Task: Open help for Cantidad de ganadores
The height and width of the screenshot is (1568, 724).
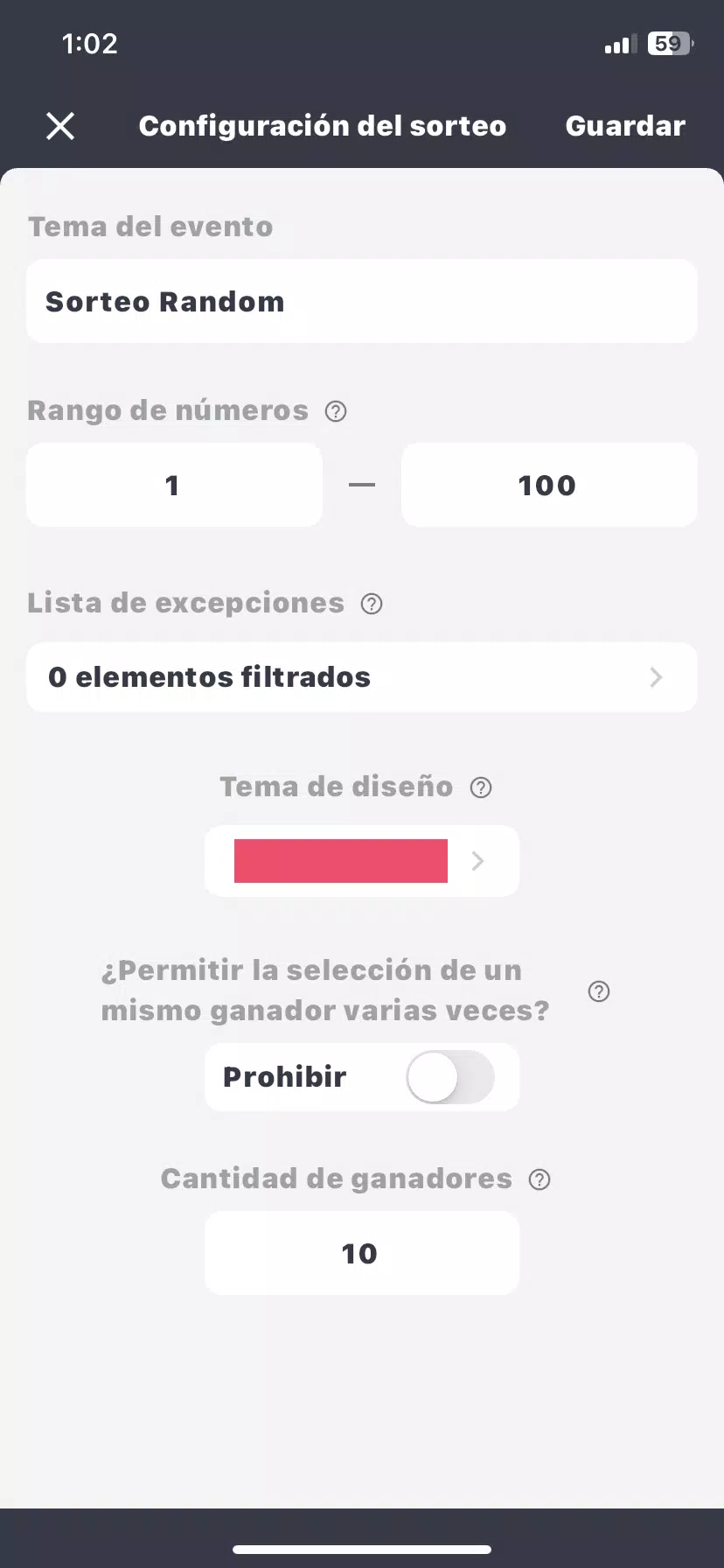Action: pos(540,1179)
